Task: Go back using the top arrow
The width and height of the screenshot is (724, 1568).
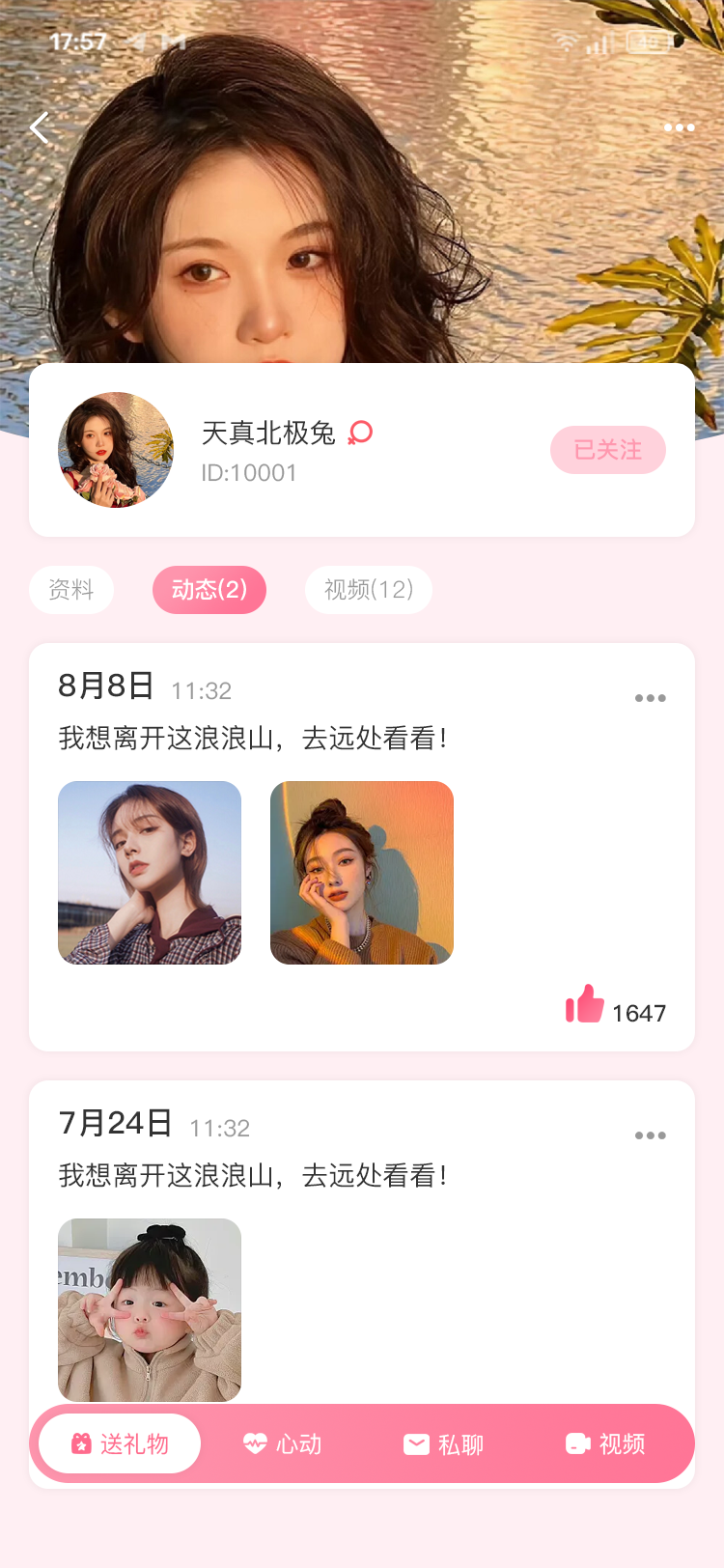Action: [40, 127]
